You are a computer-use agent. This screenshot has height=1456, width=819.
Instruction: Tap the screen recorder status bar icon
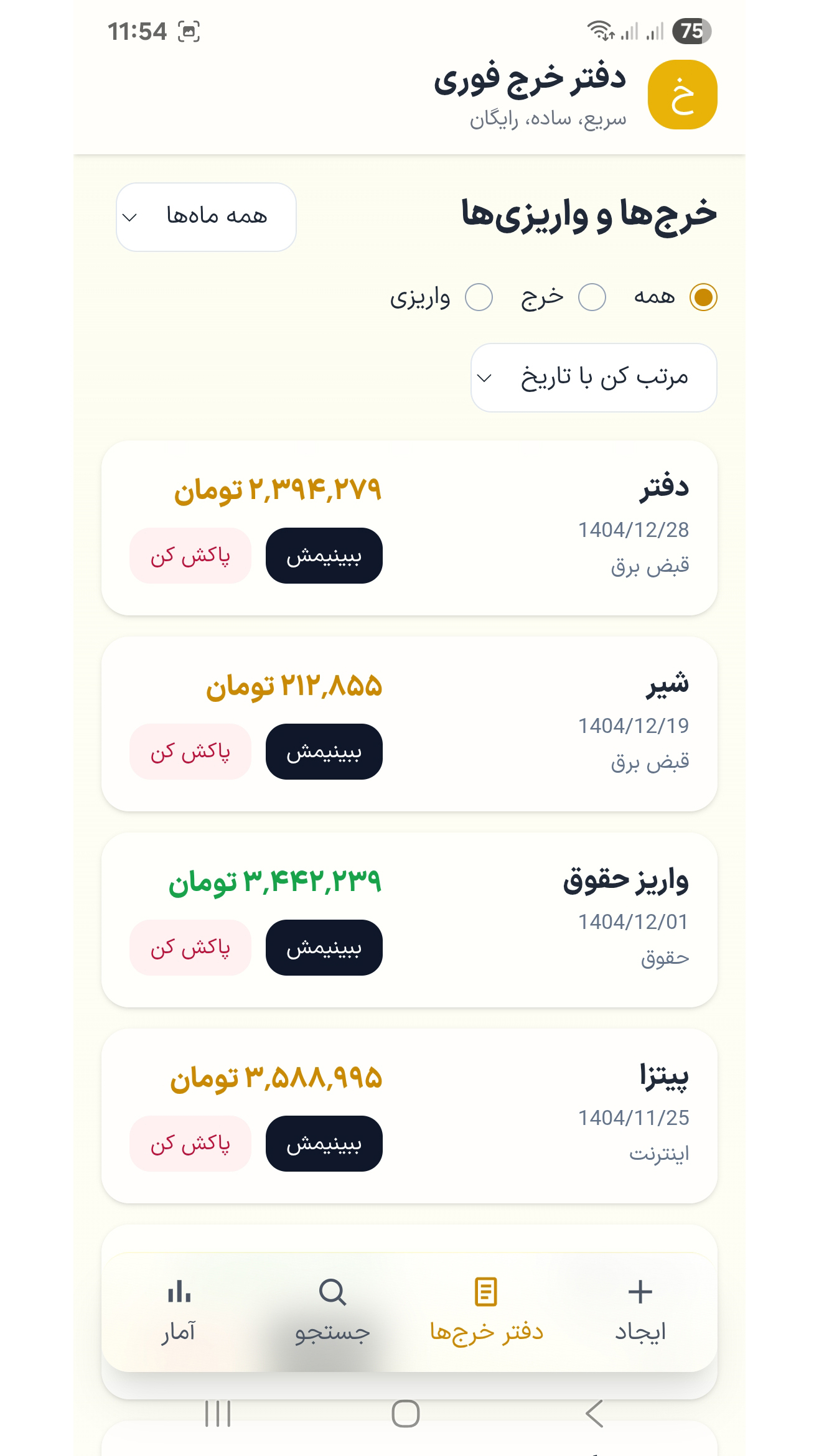[x=189, y=30]
